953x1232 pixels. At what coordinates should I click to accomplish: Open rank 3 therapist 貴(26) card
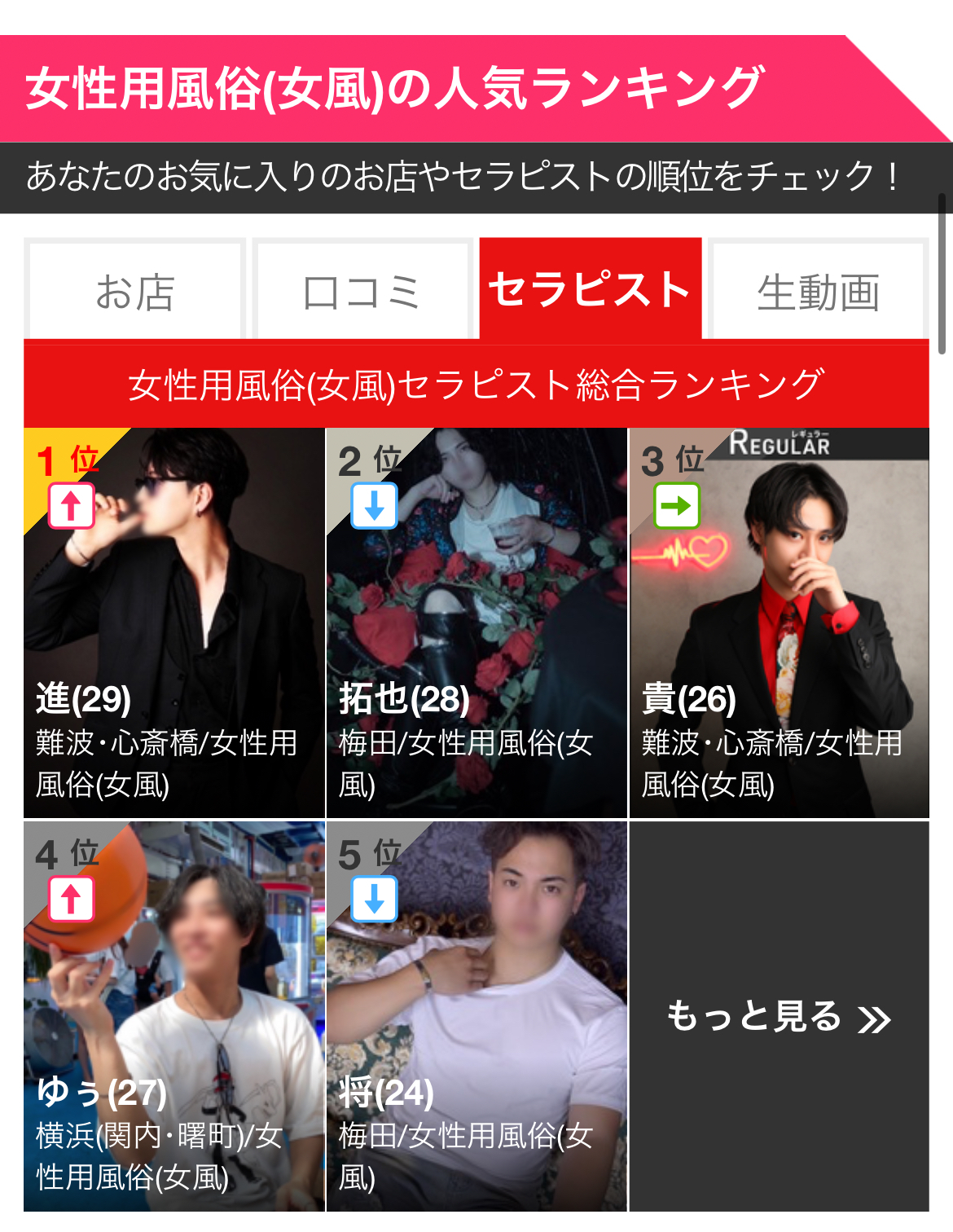coord(779,623)
